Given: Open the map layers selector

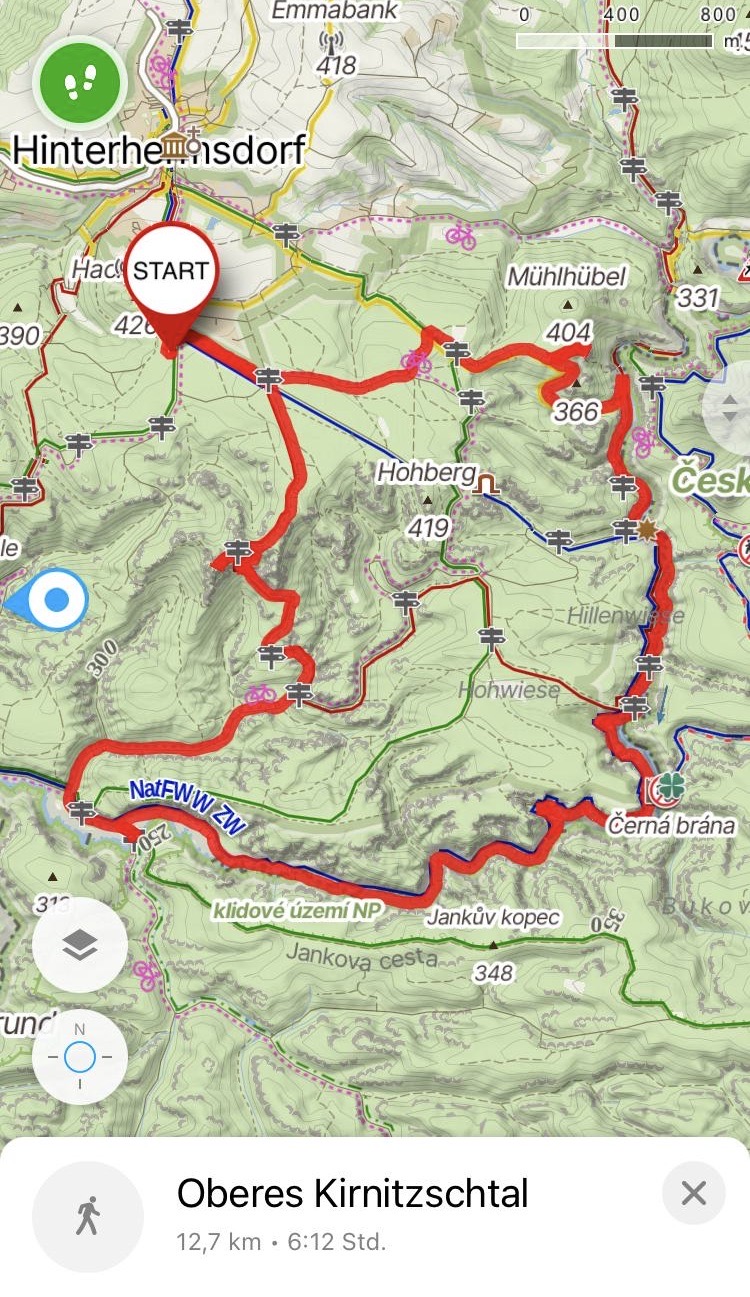Looking at the screenshot, I should pyautogui.click(x=80, y=944).
